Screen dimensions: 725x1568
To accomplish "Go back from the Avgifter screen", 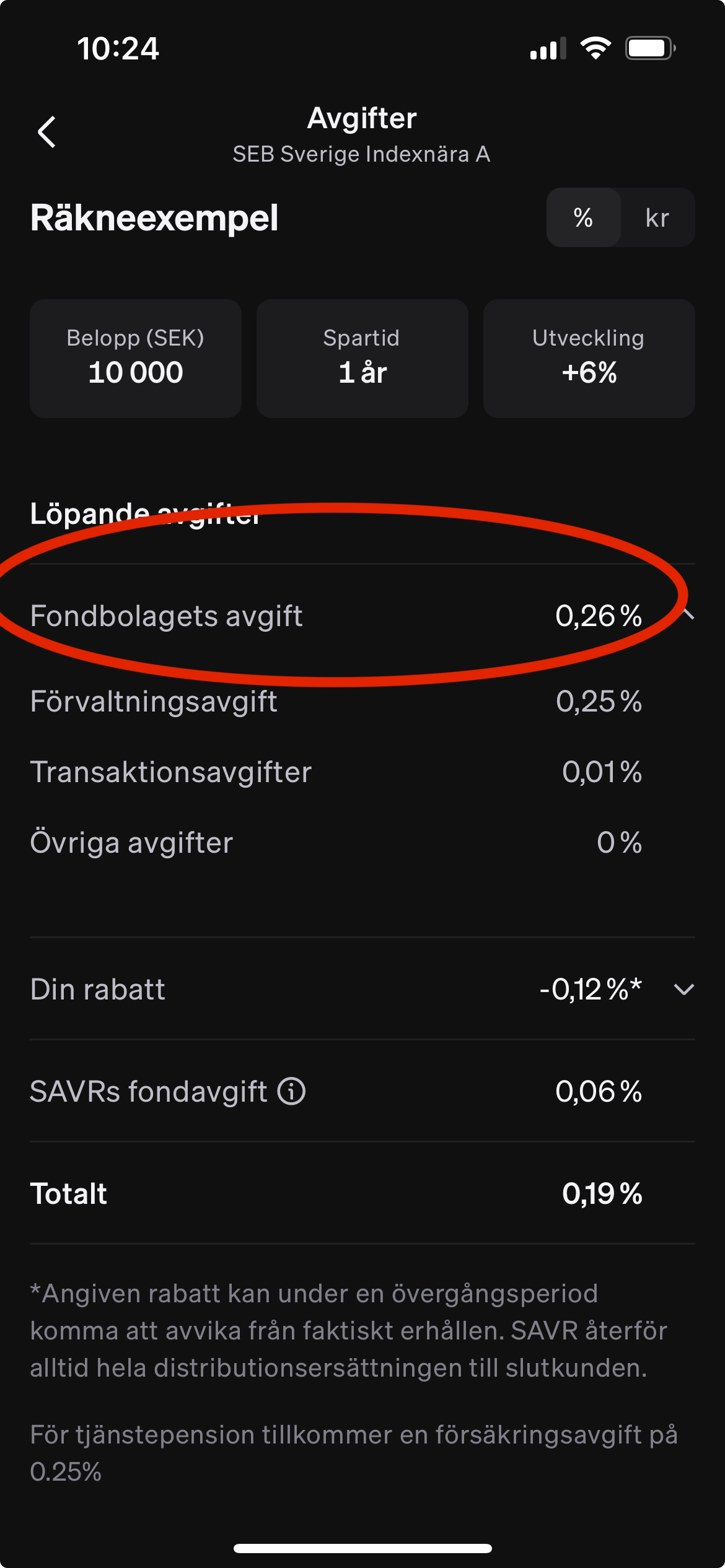I will coord(47,132).
